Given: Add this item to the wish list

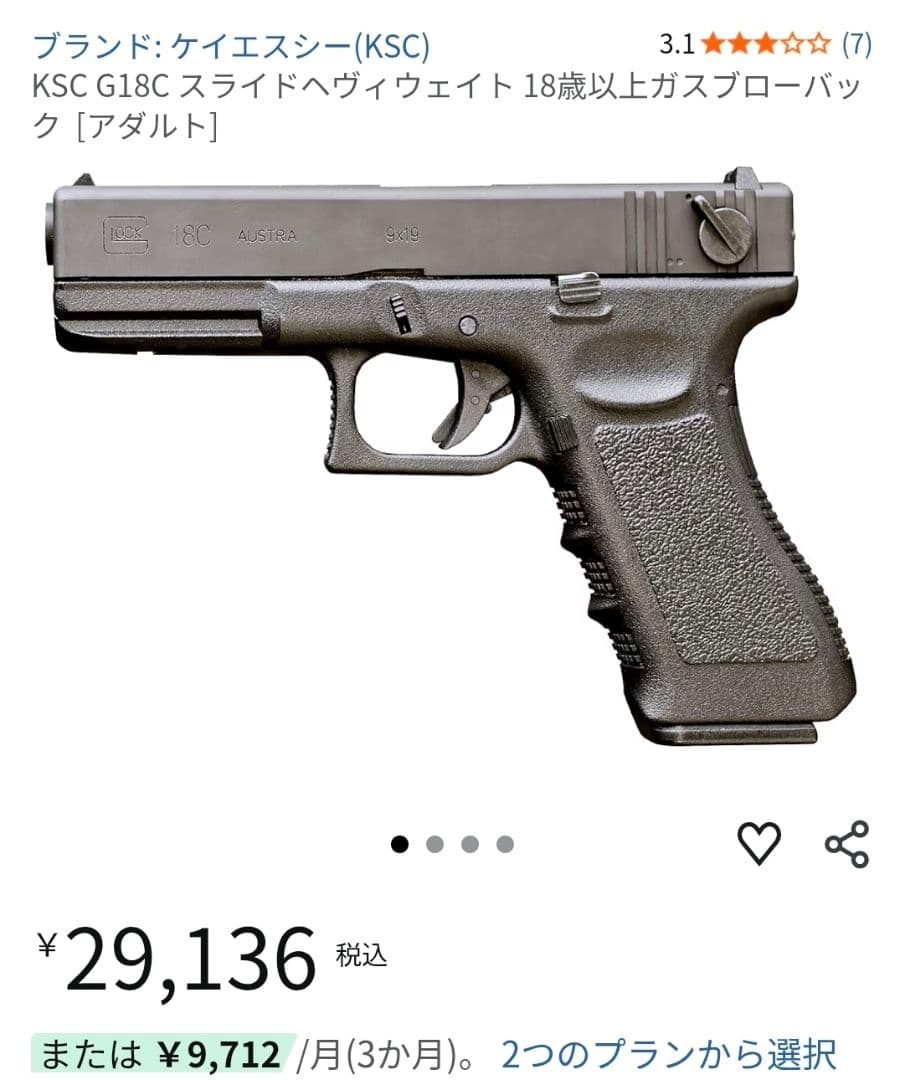Looking at the screenshot, I should [x=759, y=844].
